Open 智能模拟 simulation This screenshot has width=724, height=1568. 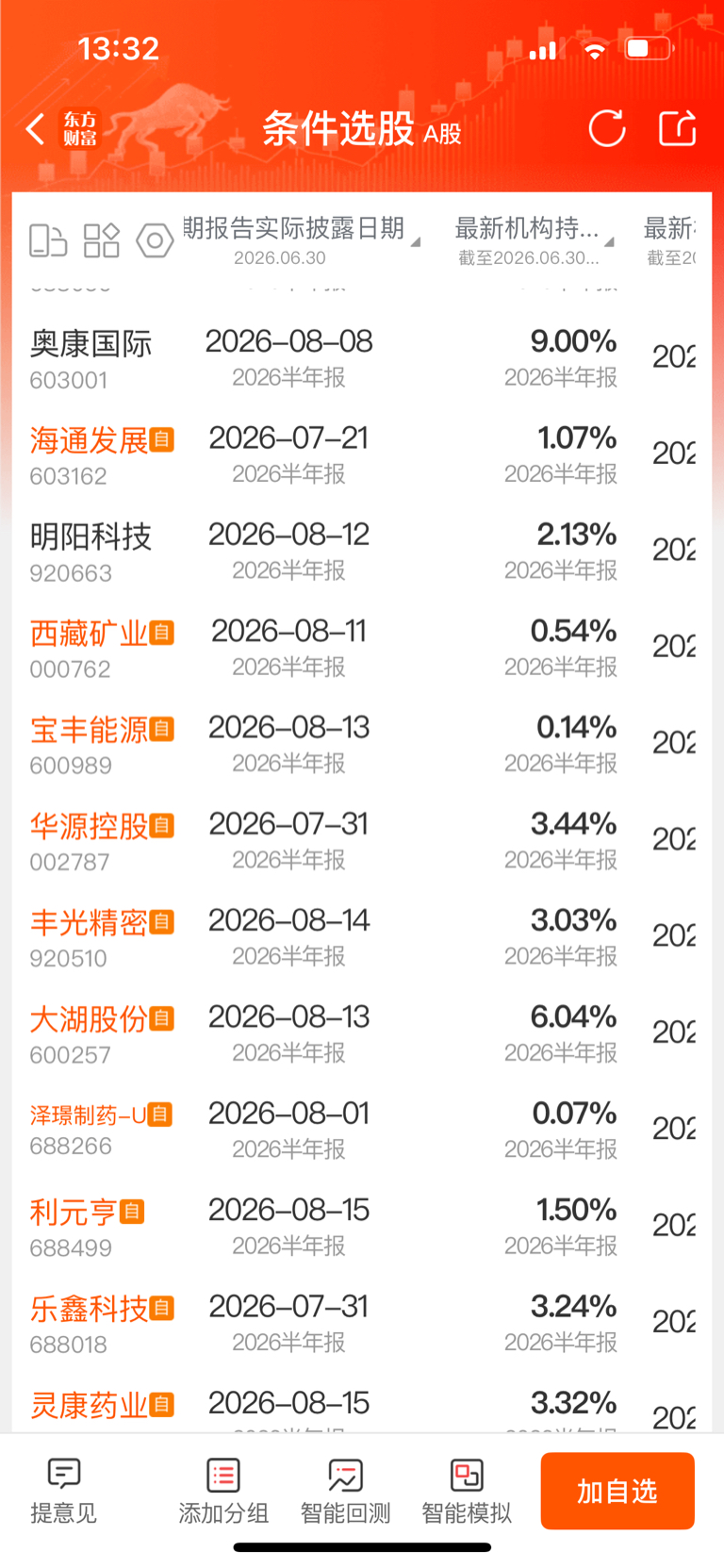467,1491
